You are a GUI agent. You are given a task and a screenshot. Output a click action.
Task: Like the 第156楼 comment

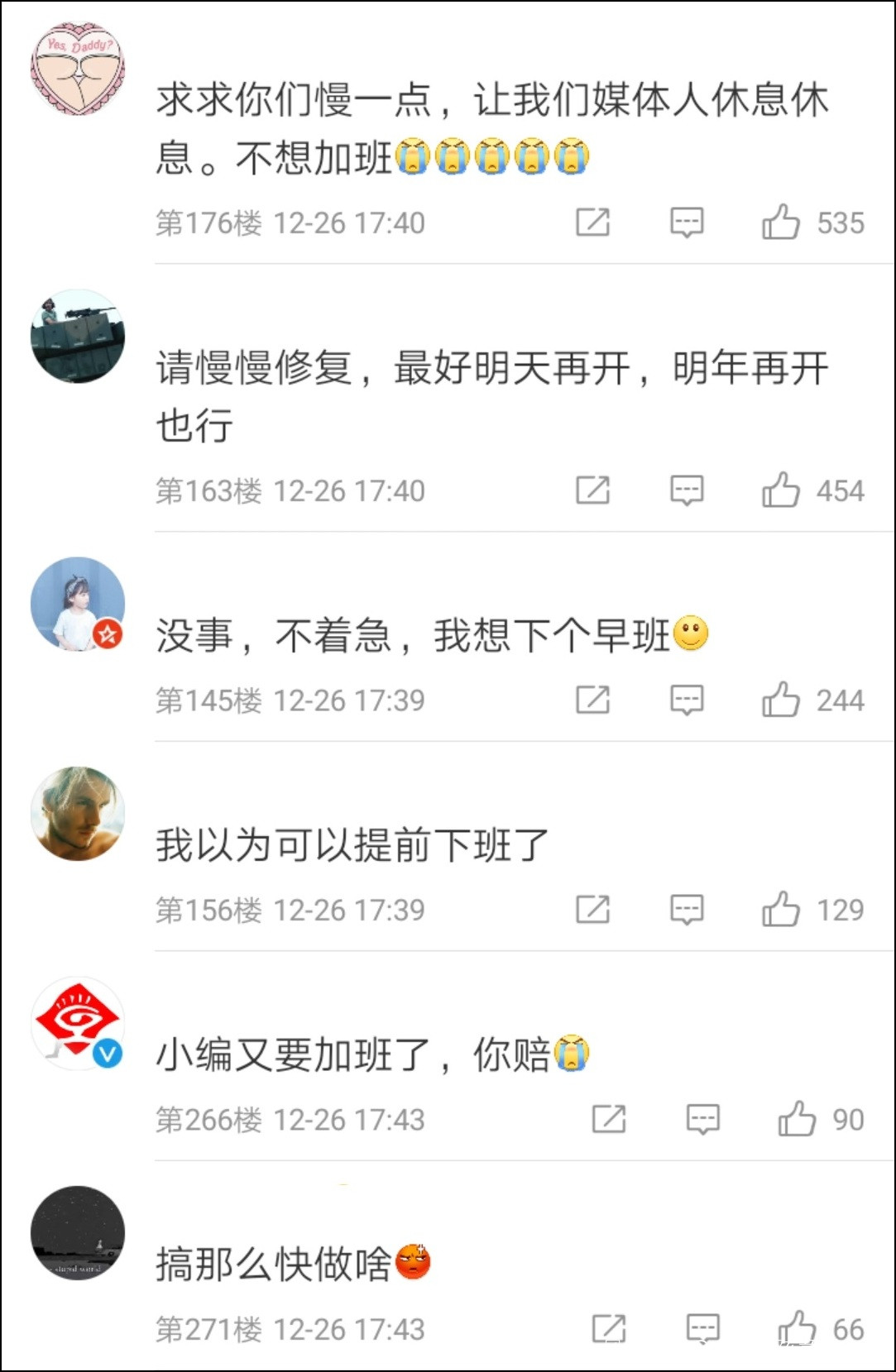click(781, 909)
